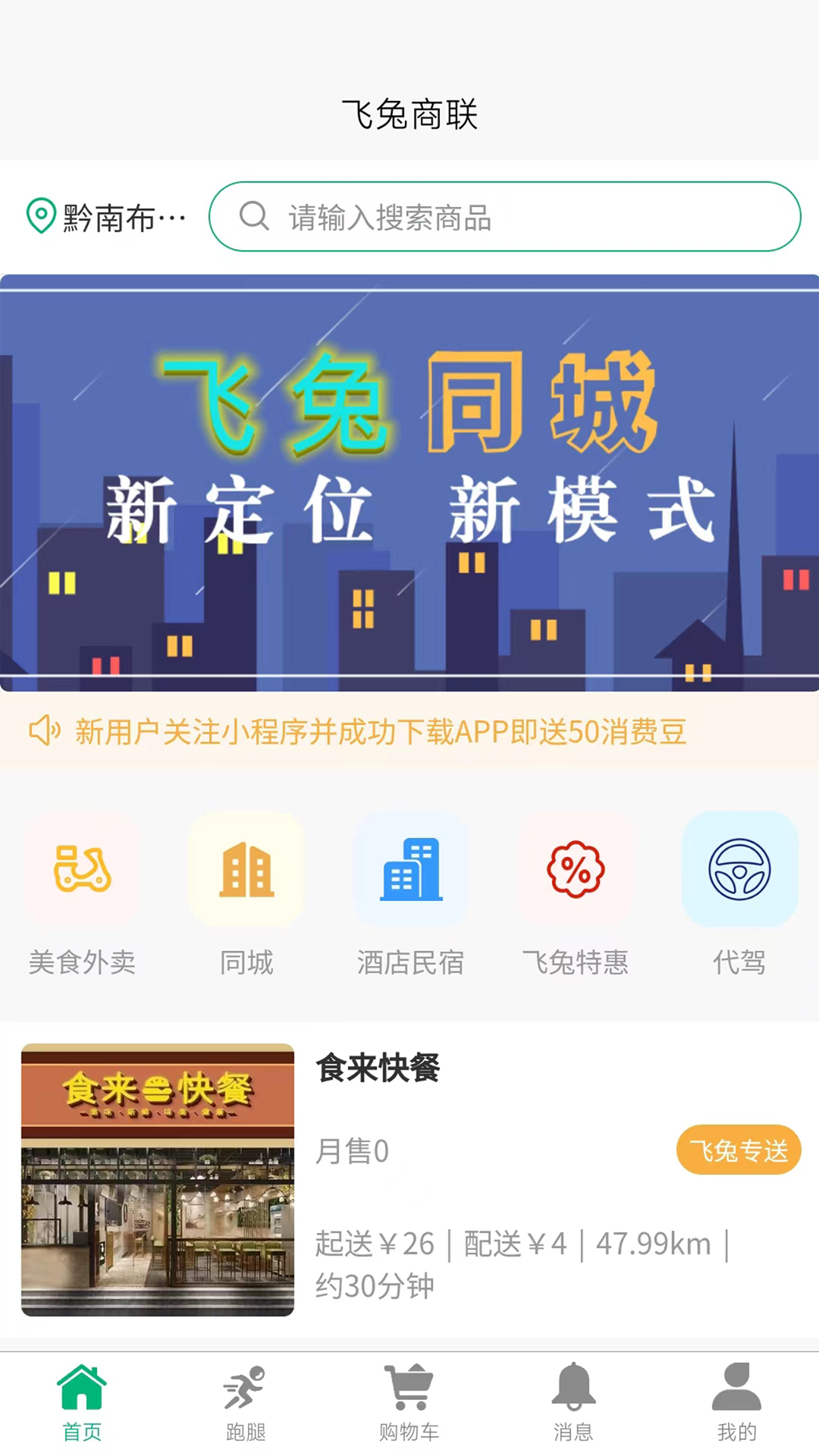Click the magnifier icon in the search bar
This screenshot has height=1456, width=819.
click(x=254, y=217)
